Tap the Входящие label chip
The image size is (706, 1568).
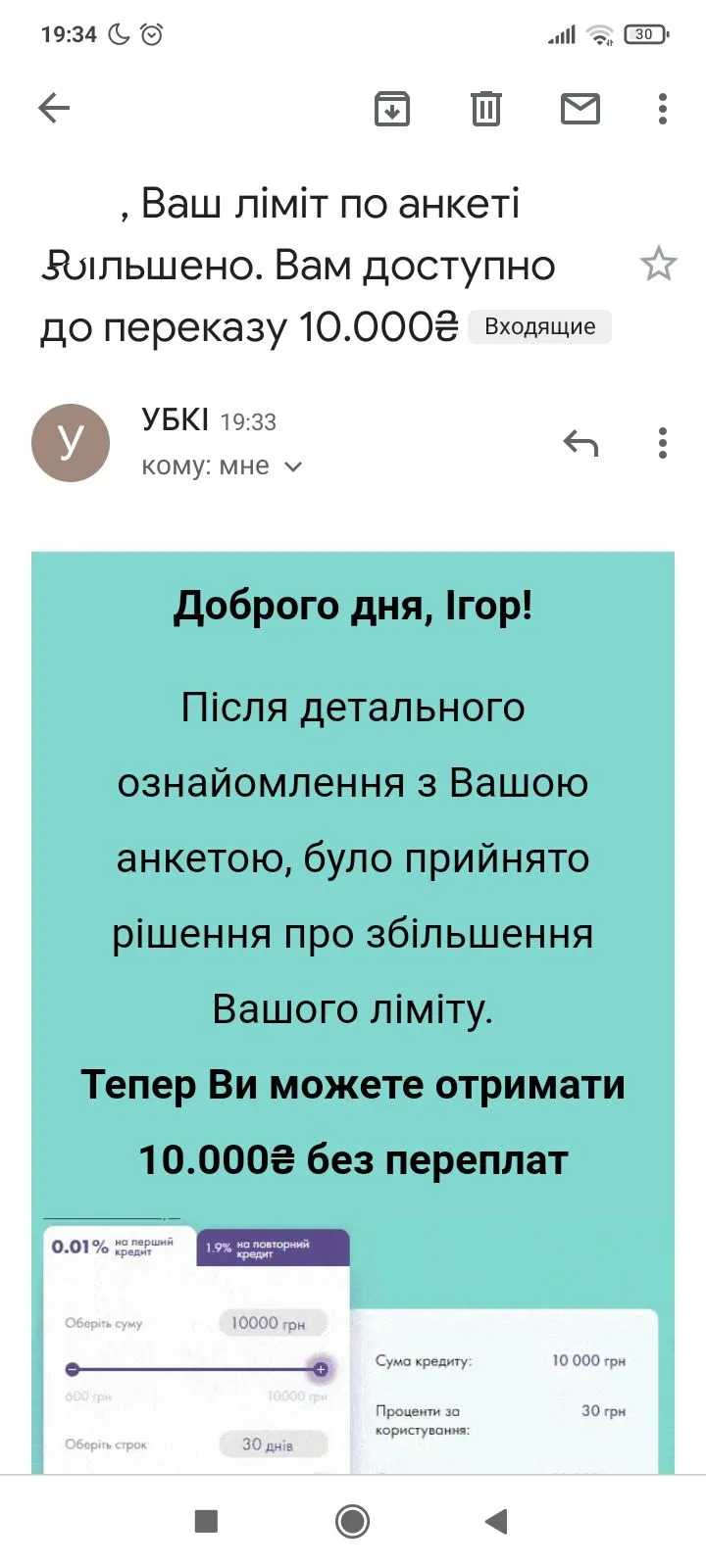point(539,326)
